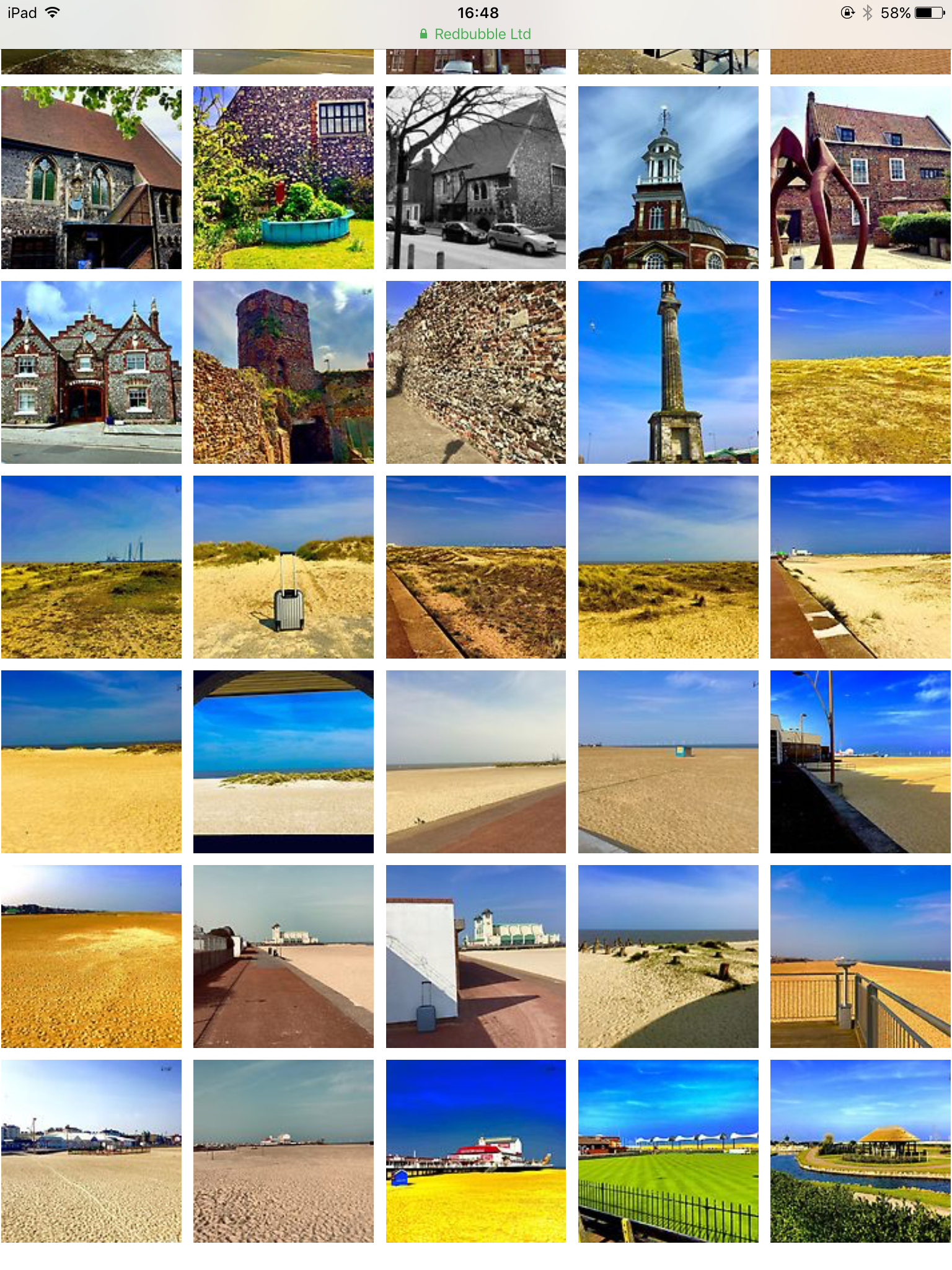Image resolution: width=952 pixels, height=1270 pixels.
Task: Tap the Redbubble Ltd address bar
Action: coord(476,34)
